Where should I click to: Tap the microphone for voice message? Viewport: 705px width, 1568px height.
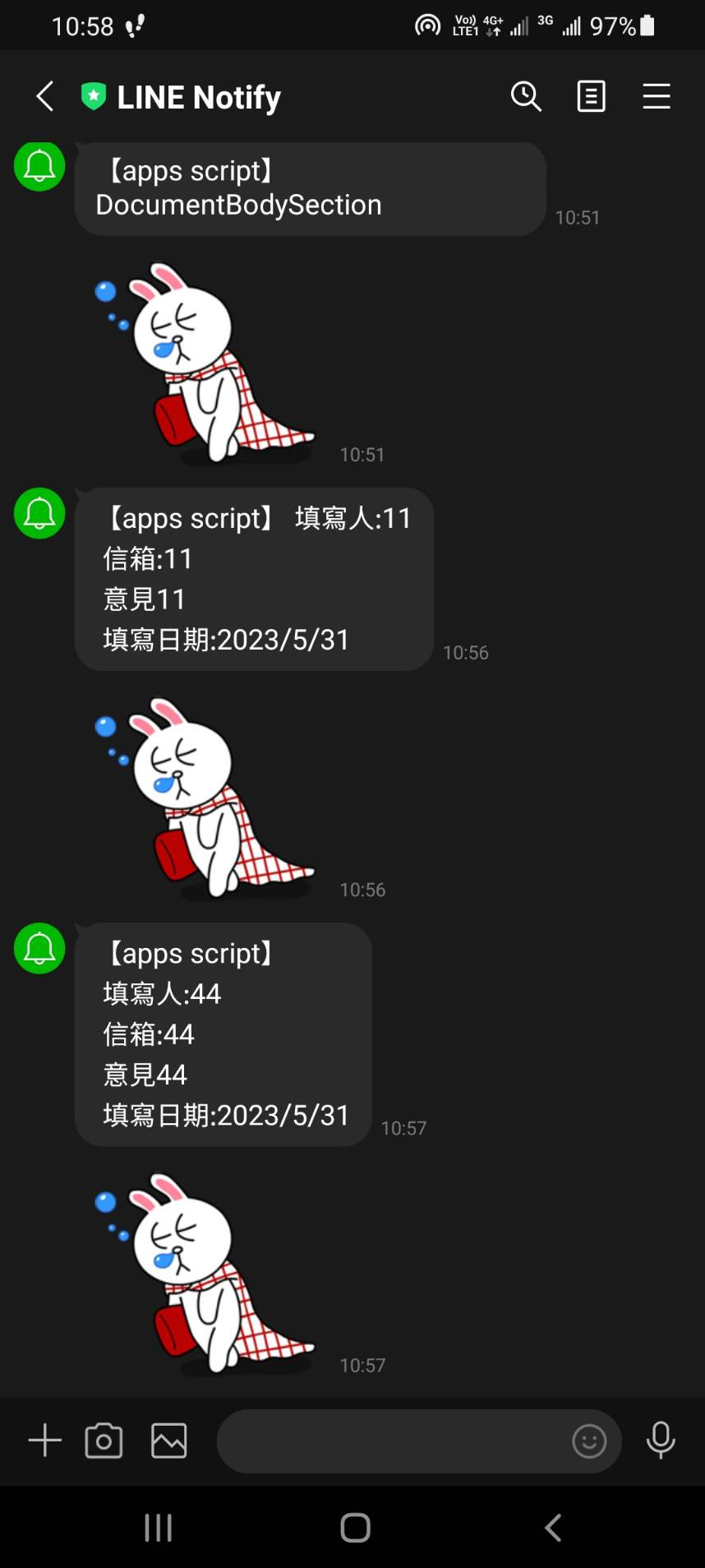661,1441
